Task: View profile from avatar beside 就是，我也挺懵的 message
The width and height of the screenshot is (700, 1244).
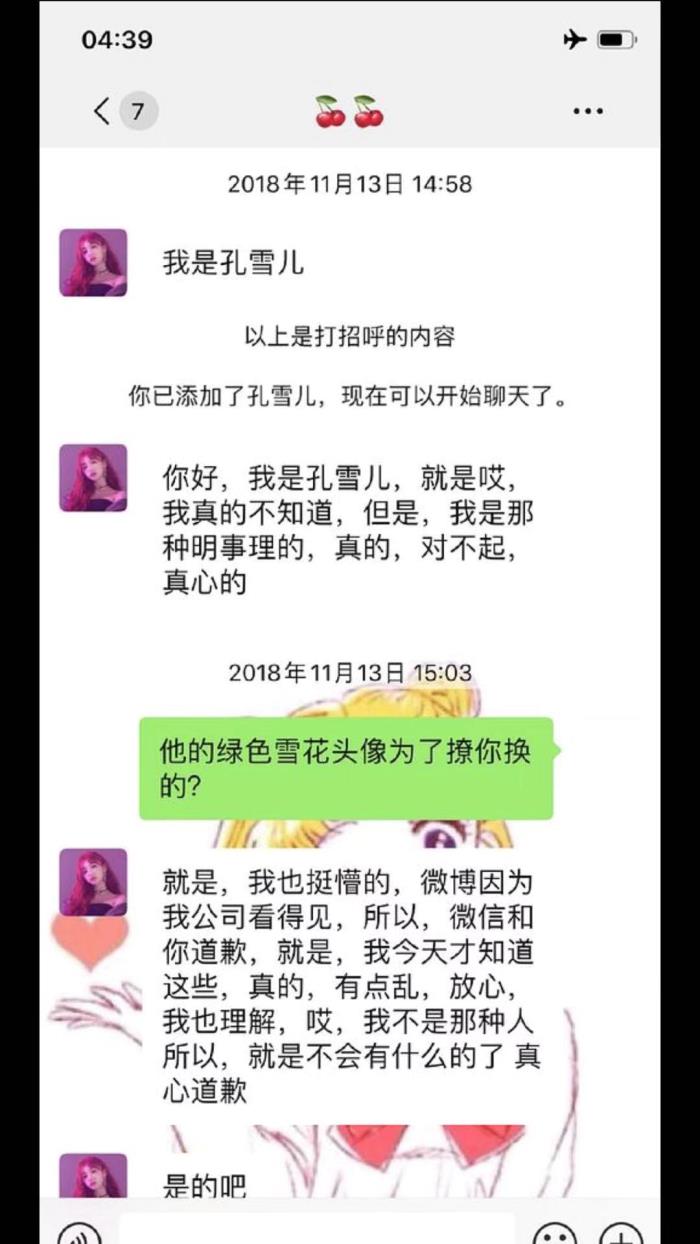Action: pyautogui.click(x=93, y=882)
